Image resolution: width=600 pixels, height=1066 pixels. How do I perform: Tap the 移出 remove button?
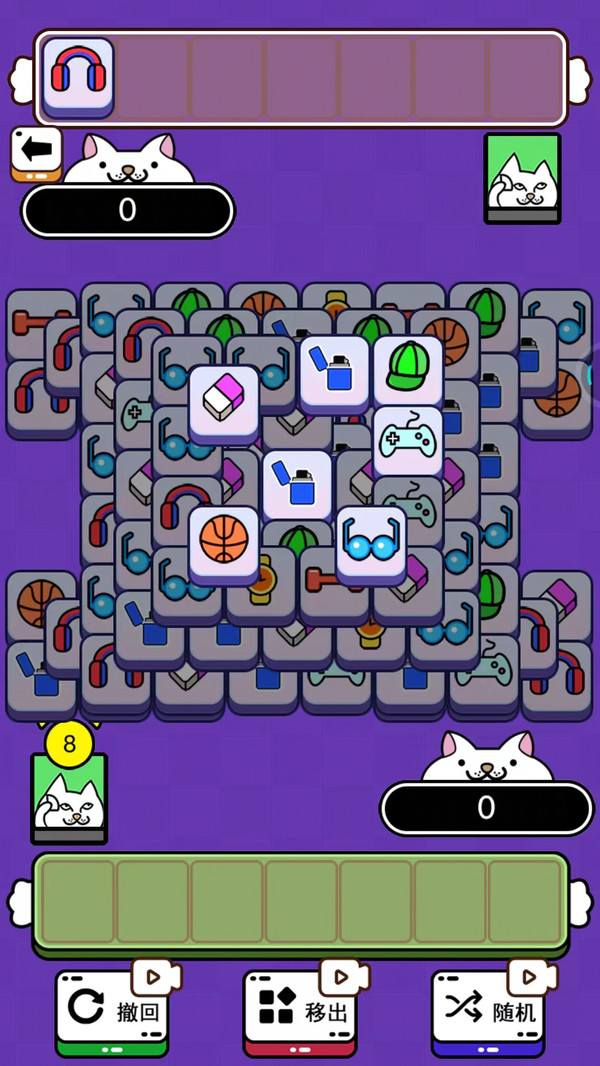pyautogui.click(x=300, y=1010)
